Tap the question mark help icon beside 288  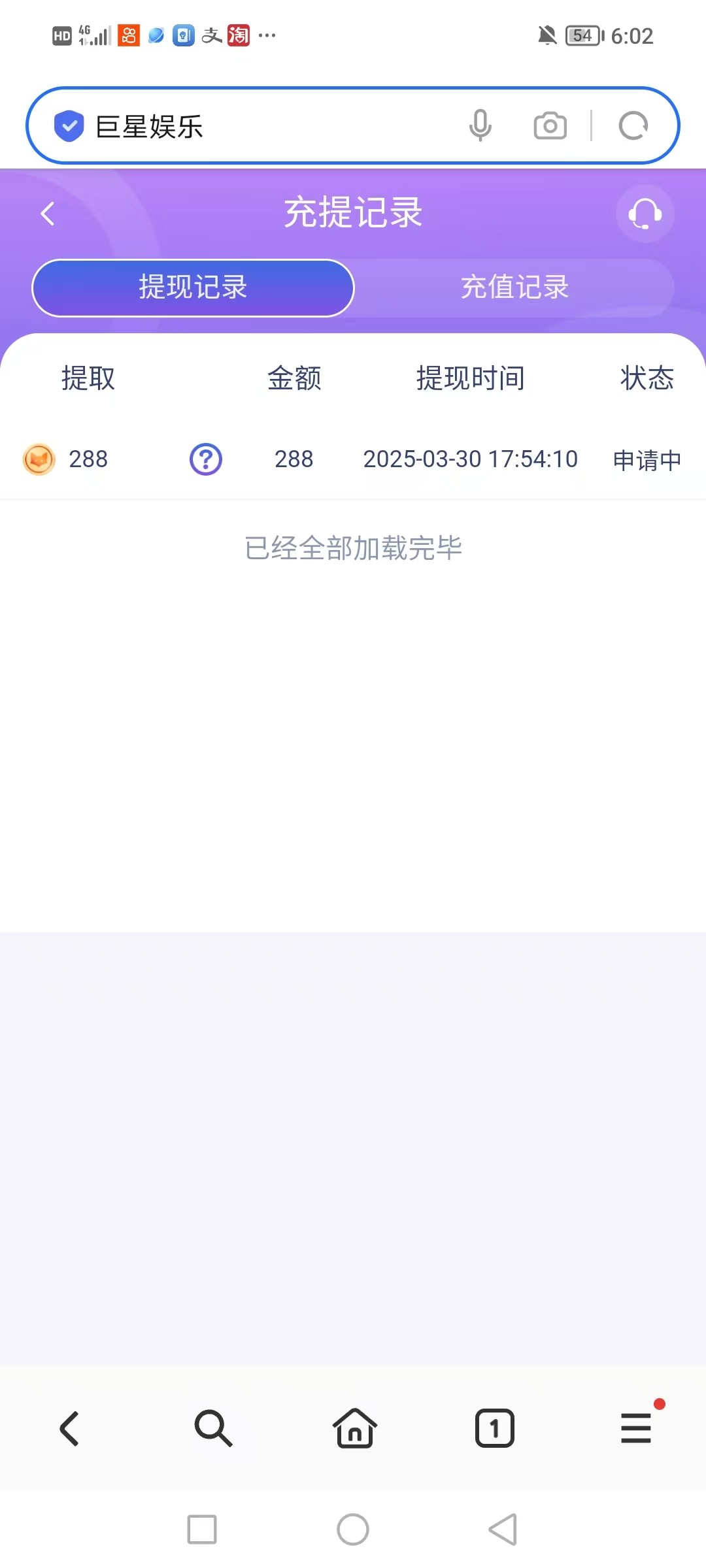pyautogui.click(x=206, y=459)
